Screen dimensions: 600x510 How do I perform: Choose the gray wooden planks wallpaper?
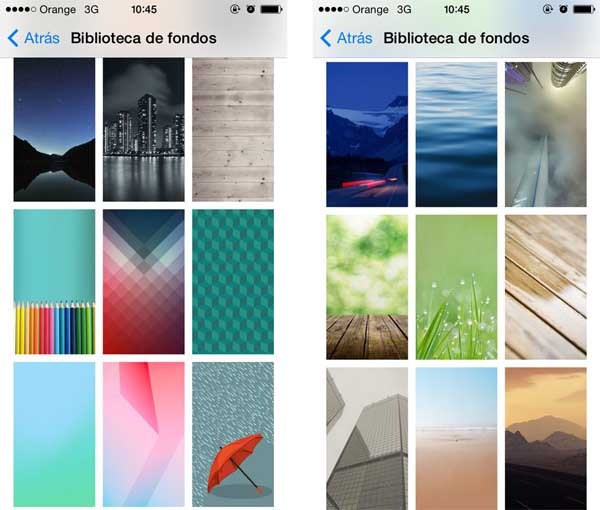pos(232,130)
